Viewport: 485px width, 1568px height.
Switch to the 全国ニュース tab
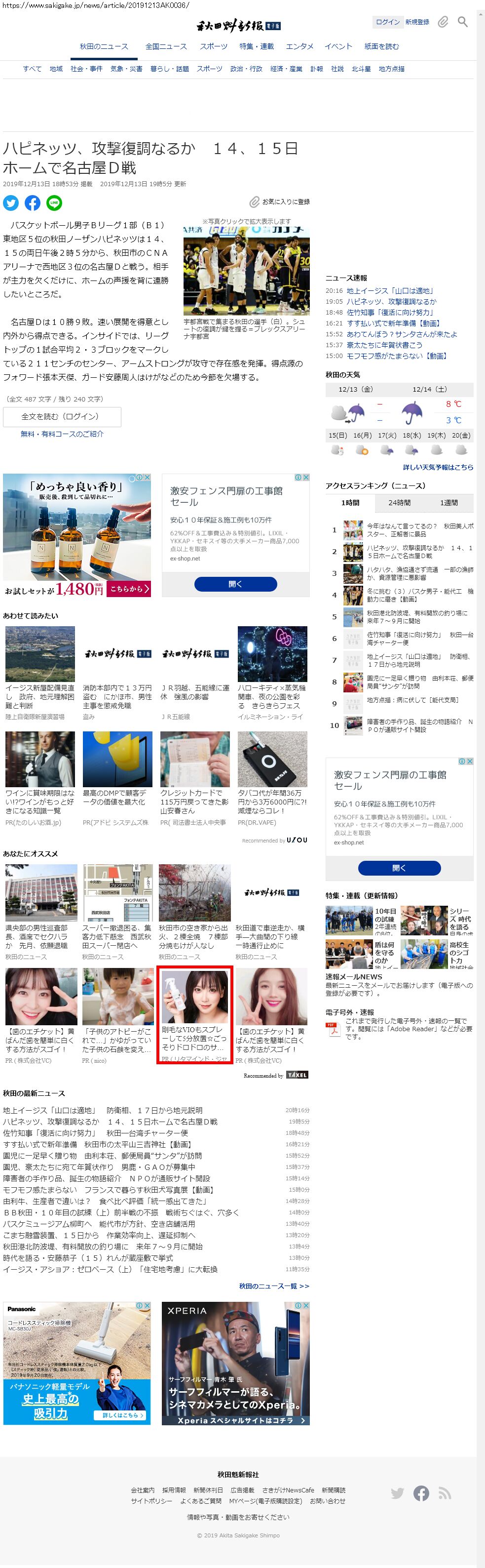pos(166,46)
